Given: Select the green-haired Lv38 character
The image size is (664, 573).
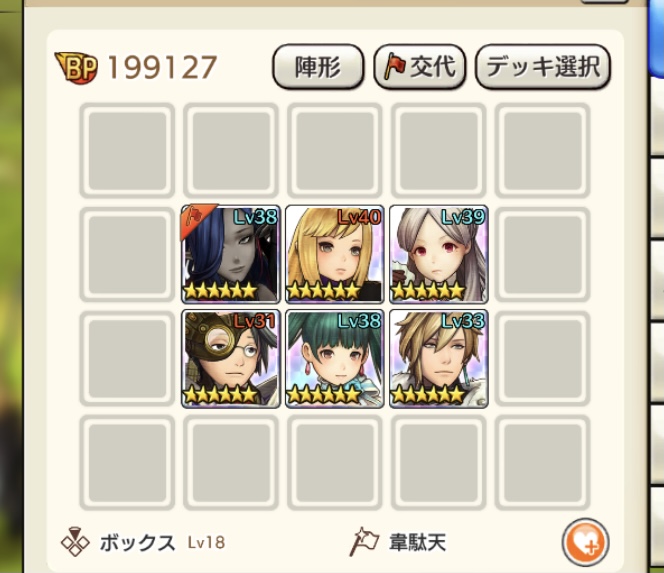Looking at the screenshot, I should [334, 358].
